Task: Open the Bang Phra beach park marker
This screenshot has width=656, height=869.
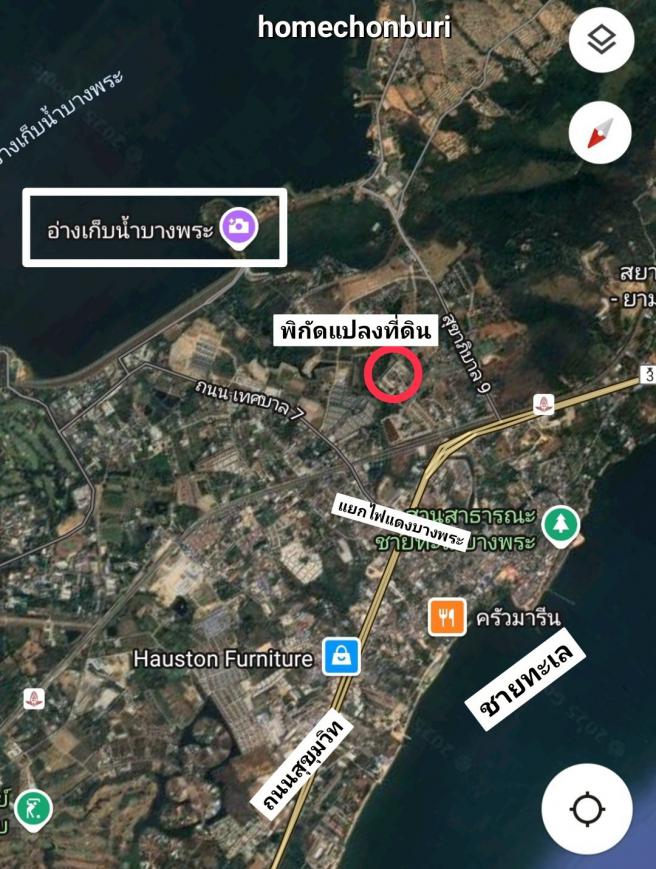Action: click(x=560, y=524)
